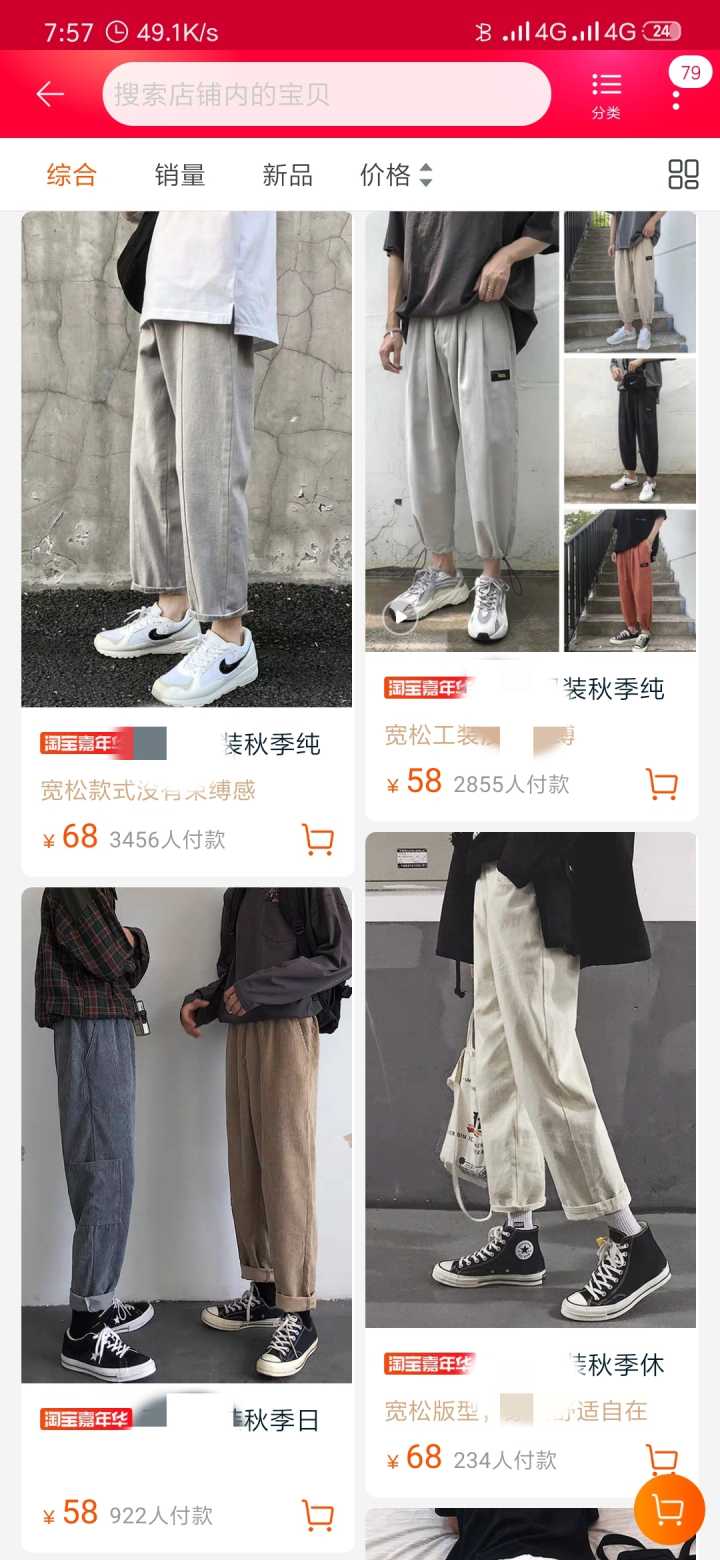Add the 2855人付款 item to cart
The image size is (720, 1560).
(661, 783)
